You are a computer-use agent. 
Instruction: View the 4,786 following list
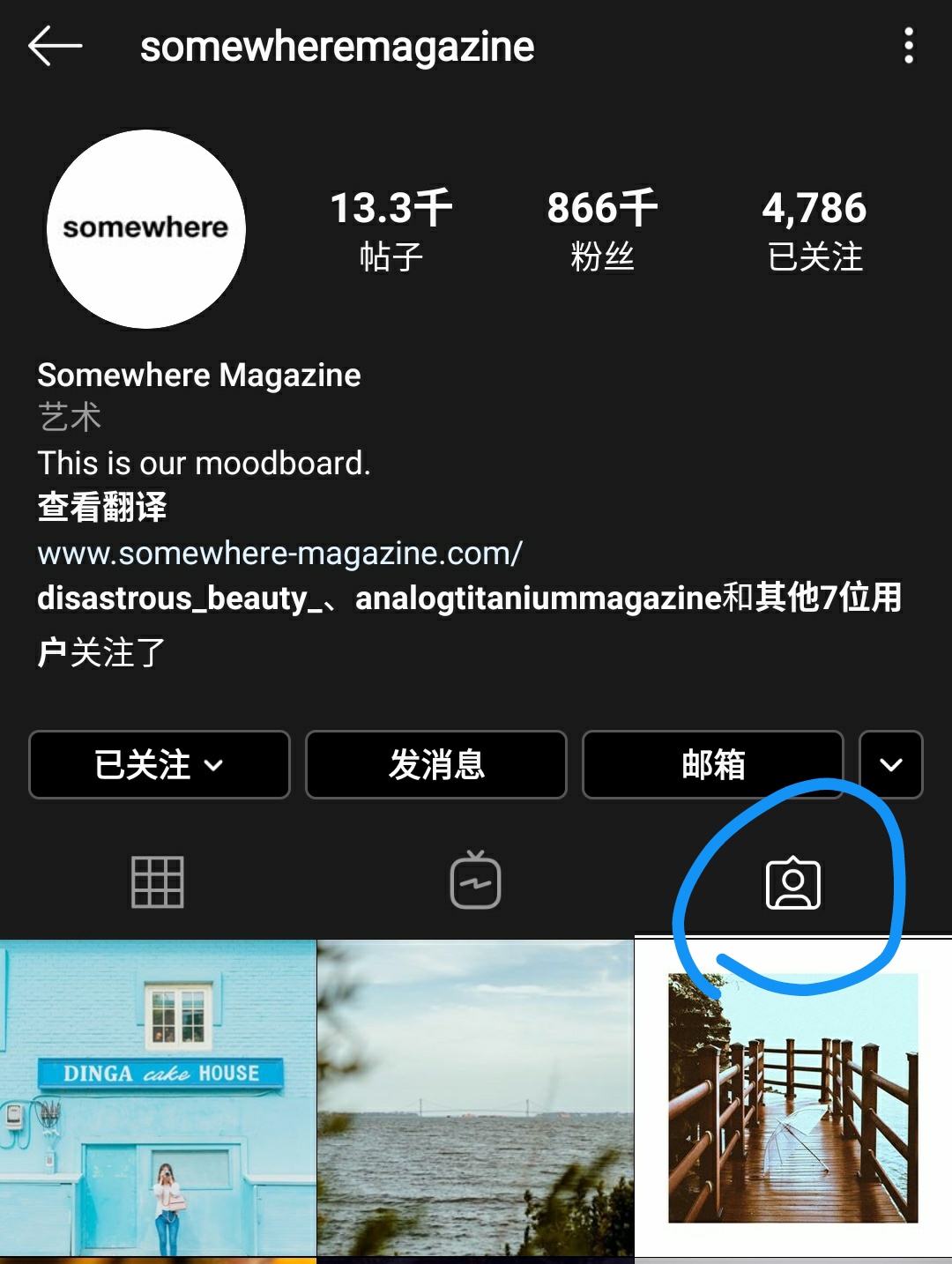[x=814, y=231]
